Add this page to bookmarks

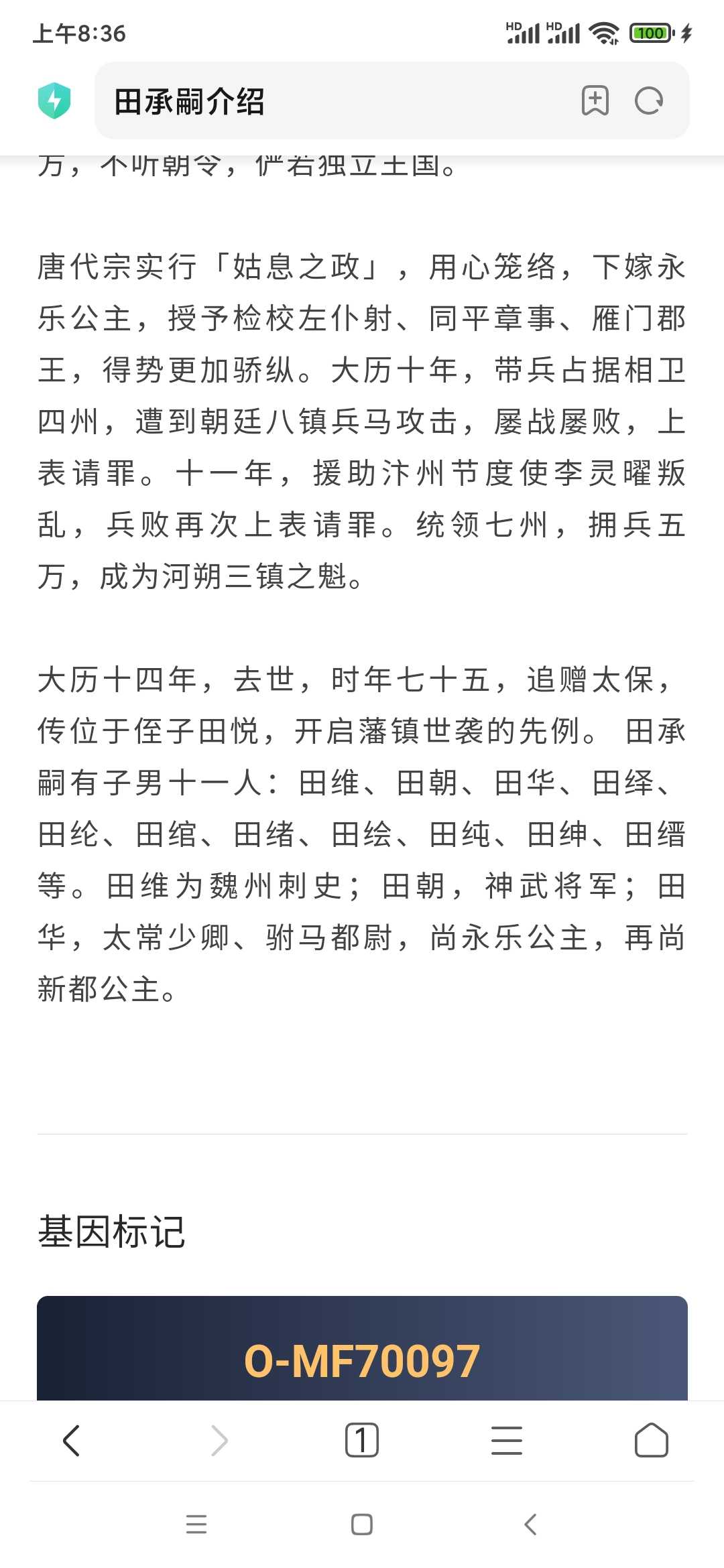pos(595,101)
